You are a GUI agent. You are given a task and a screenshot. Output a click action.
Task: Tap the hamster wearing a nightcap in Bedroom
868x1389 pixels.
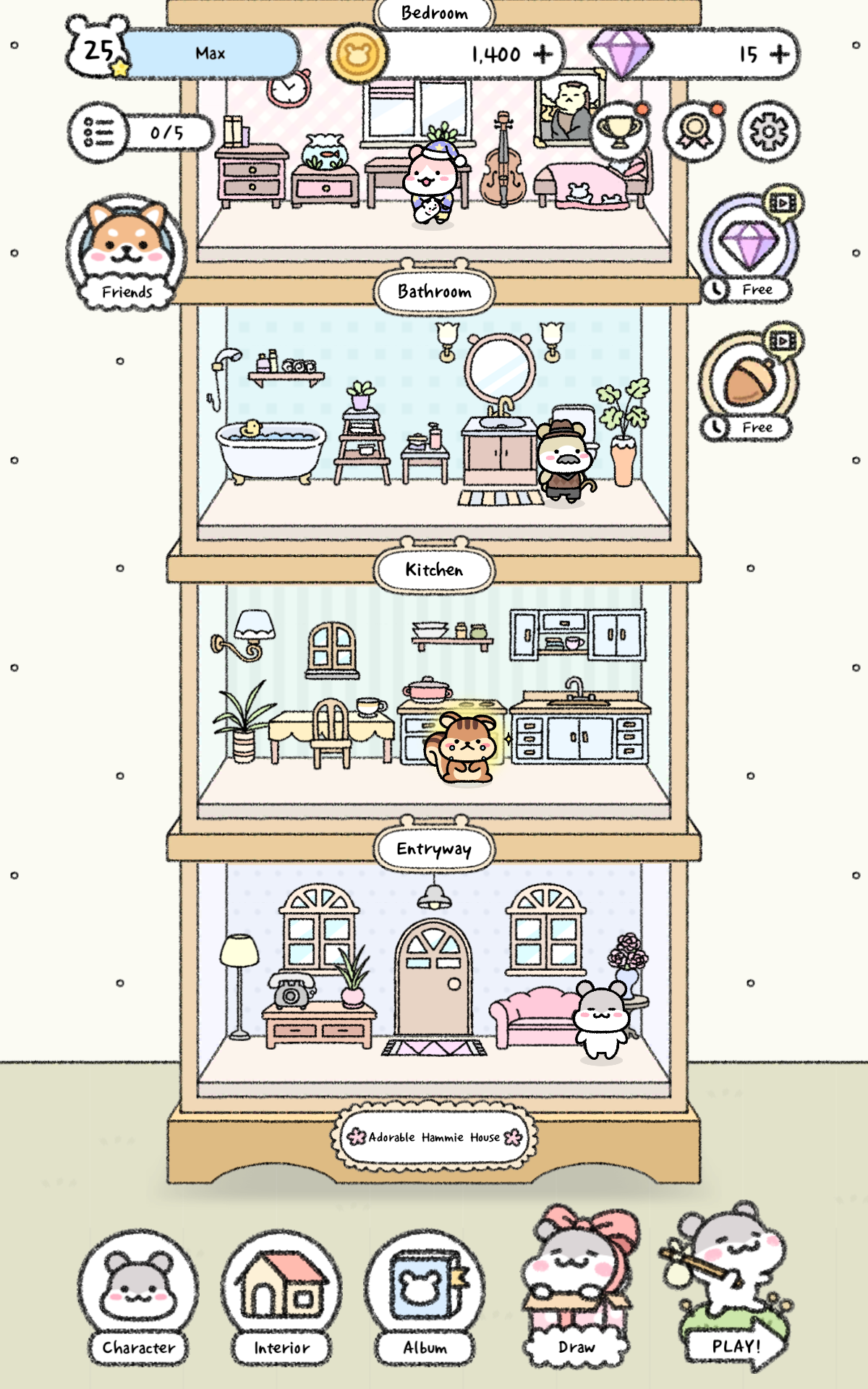(433, 183)
